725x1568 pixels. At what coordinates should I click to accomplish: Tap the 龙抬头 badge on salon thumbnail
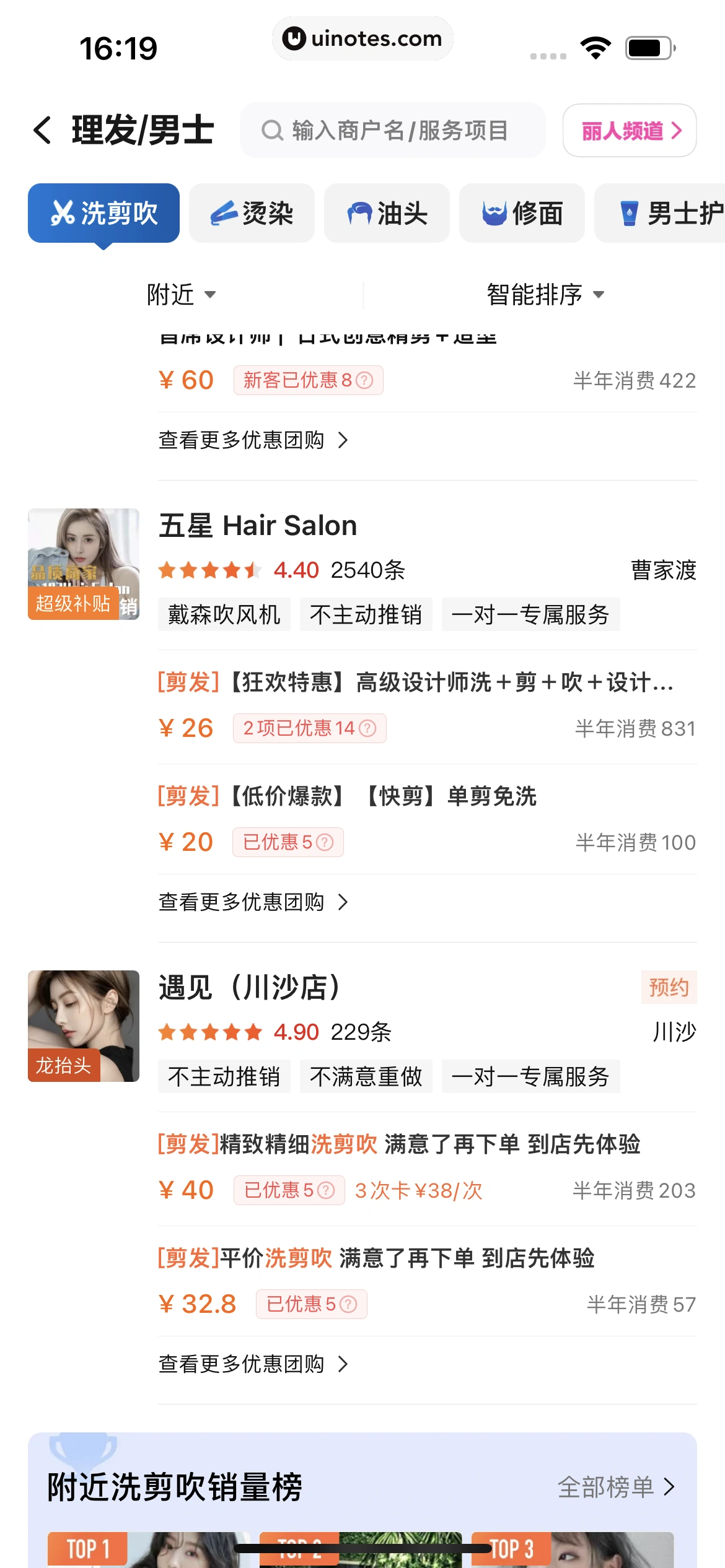point(63,1066)
